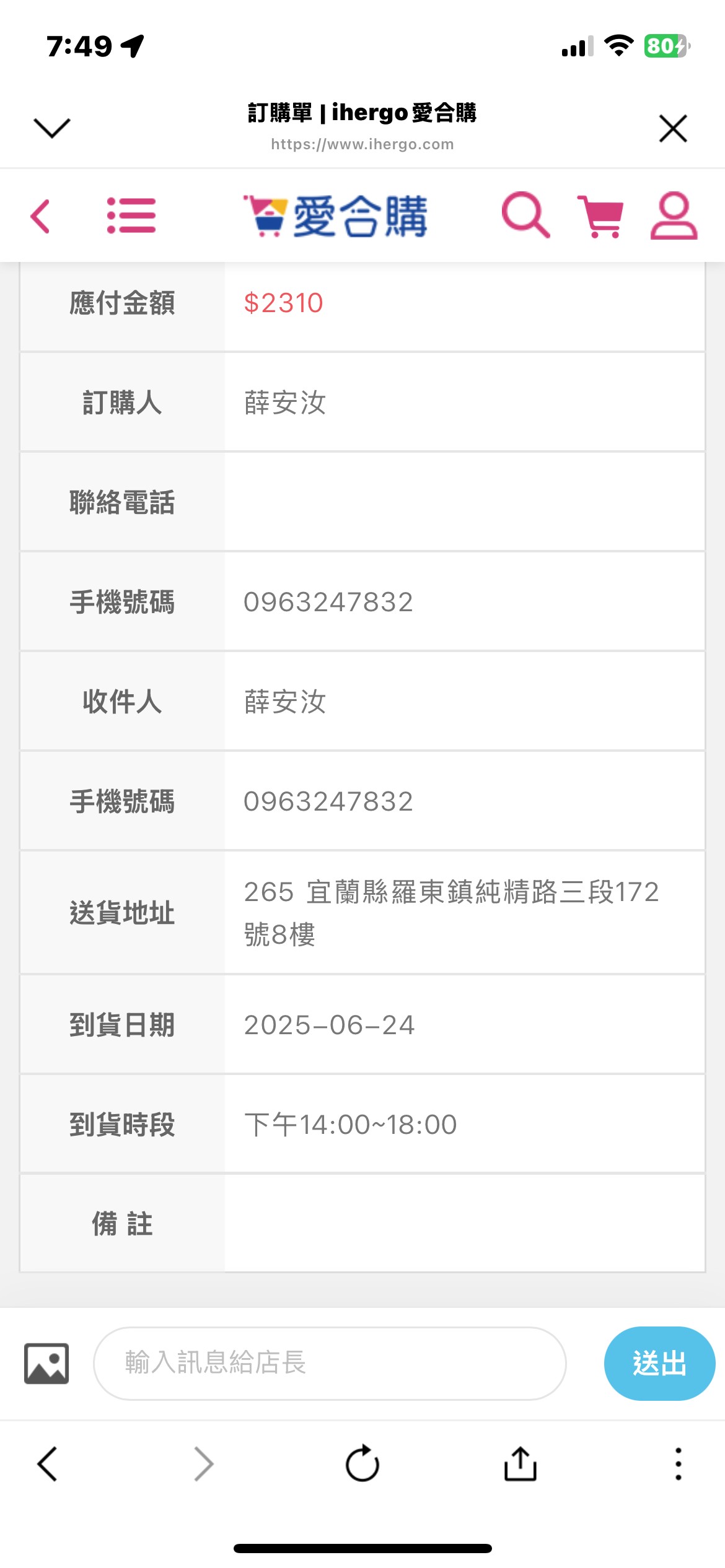Close the in-app browser with X
Image resolution: width=725 pixels, height=1568 pixels.
(673, 128)
